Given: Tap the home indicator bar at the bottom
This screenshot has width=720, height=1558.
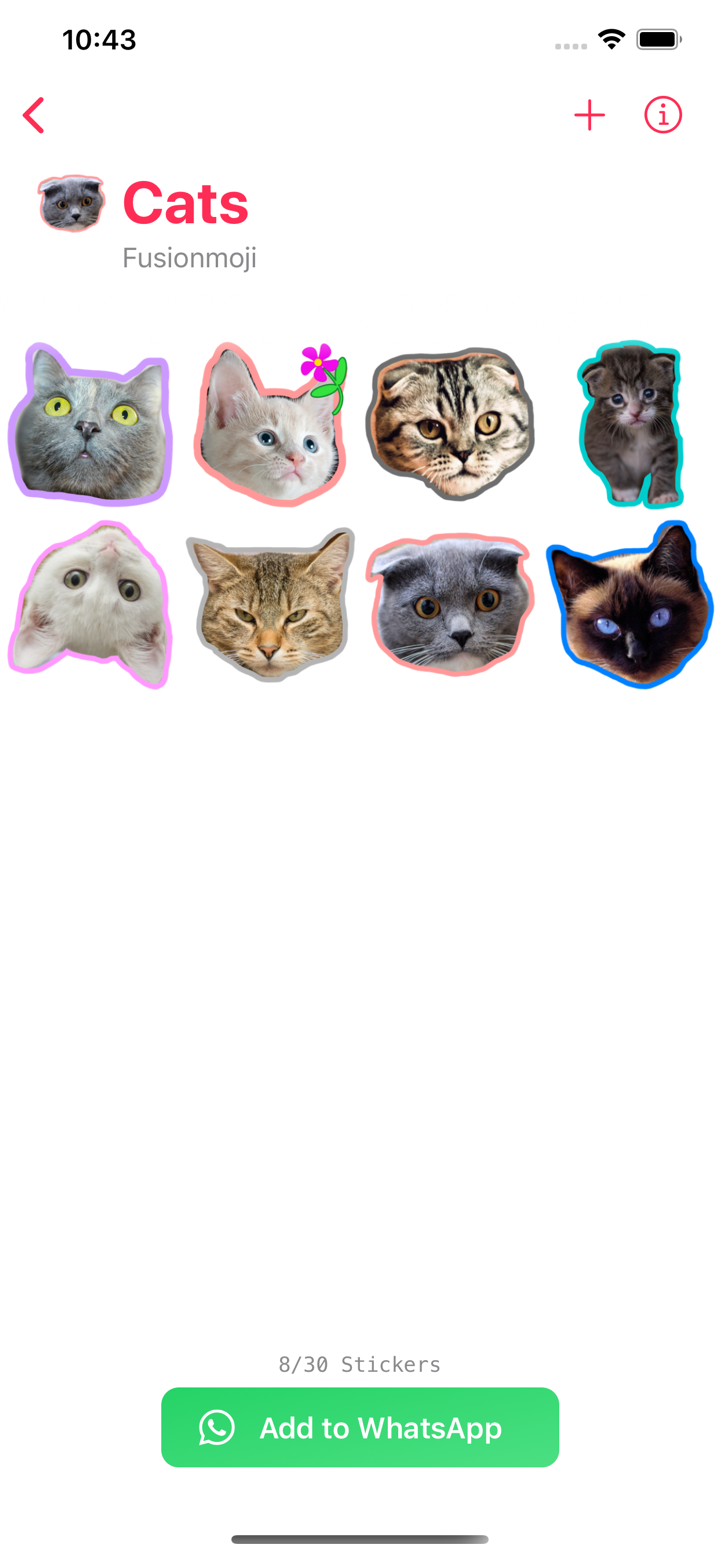Looking at the screenshot, I should click(x=360, y=1540).
